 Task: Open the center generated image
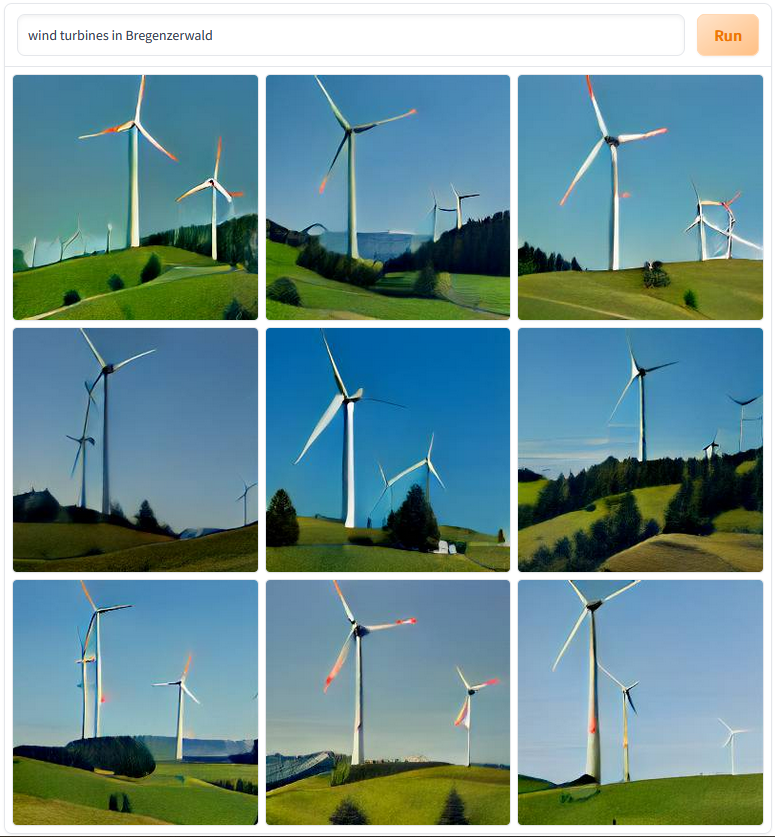(x=388, y=450)
